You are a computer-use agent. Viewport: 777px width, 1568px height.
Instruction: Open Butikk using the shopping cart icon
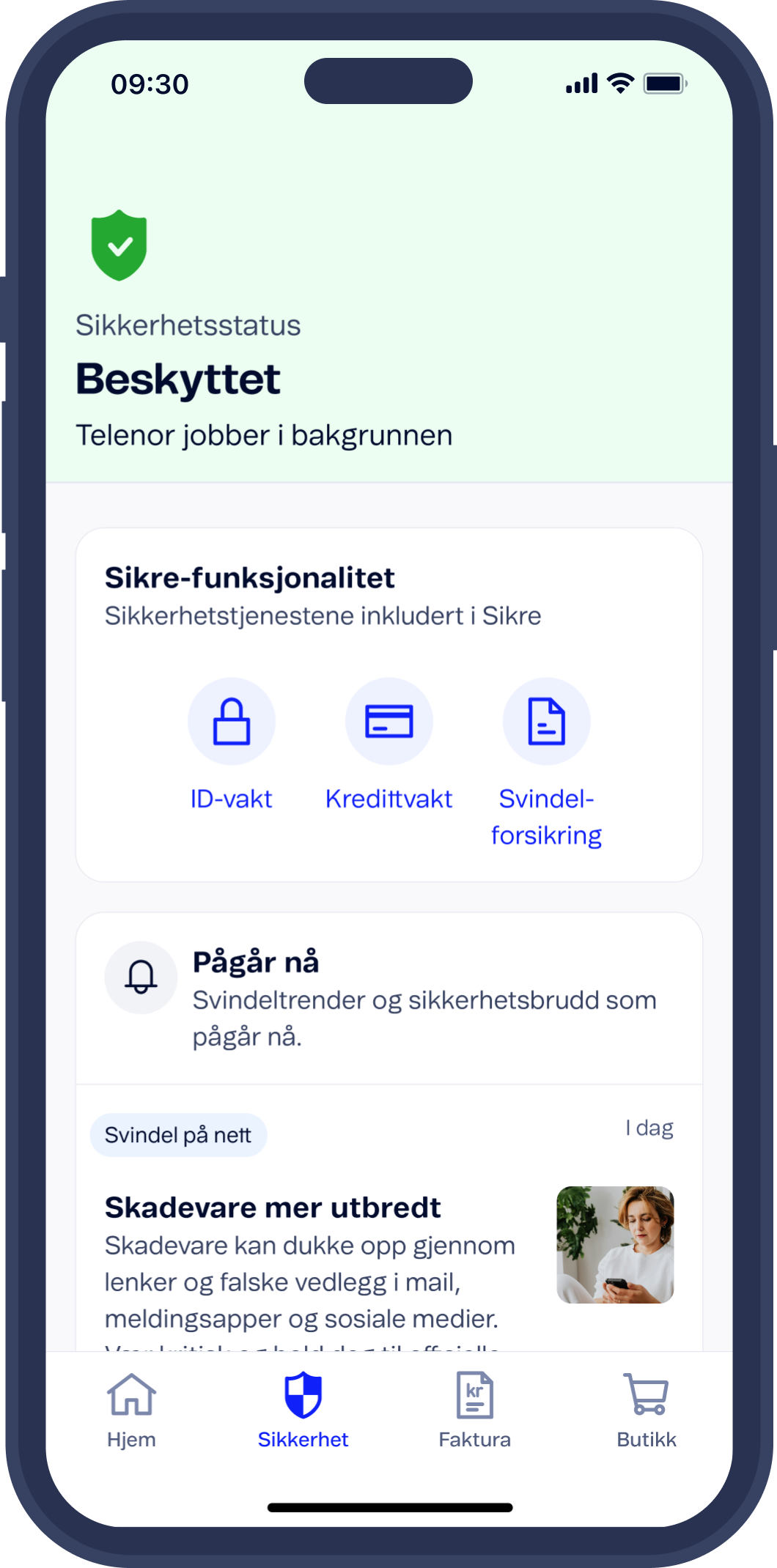coord(644,1392)
